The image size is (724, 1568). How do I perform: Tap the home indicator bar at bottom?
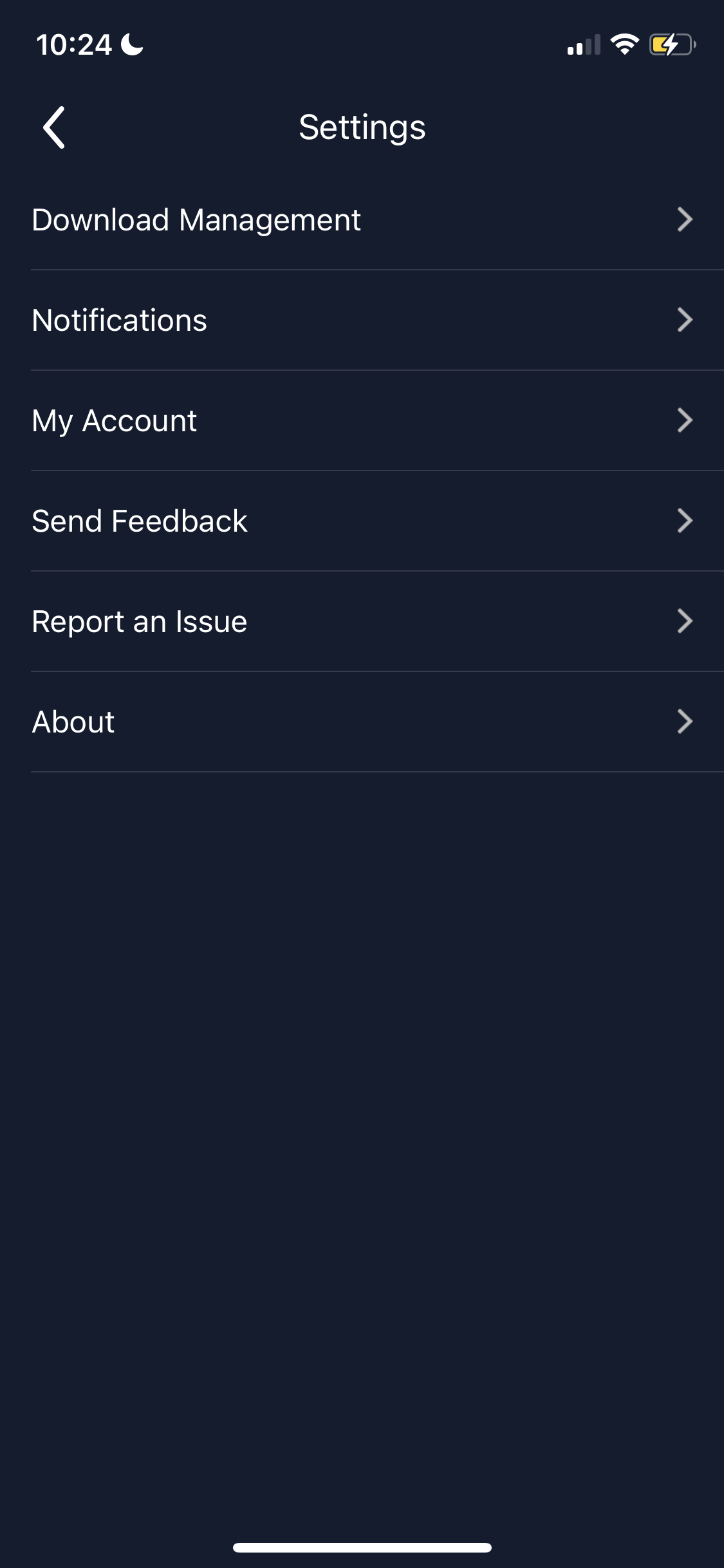tap(362, 1547)
